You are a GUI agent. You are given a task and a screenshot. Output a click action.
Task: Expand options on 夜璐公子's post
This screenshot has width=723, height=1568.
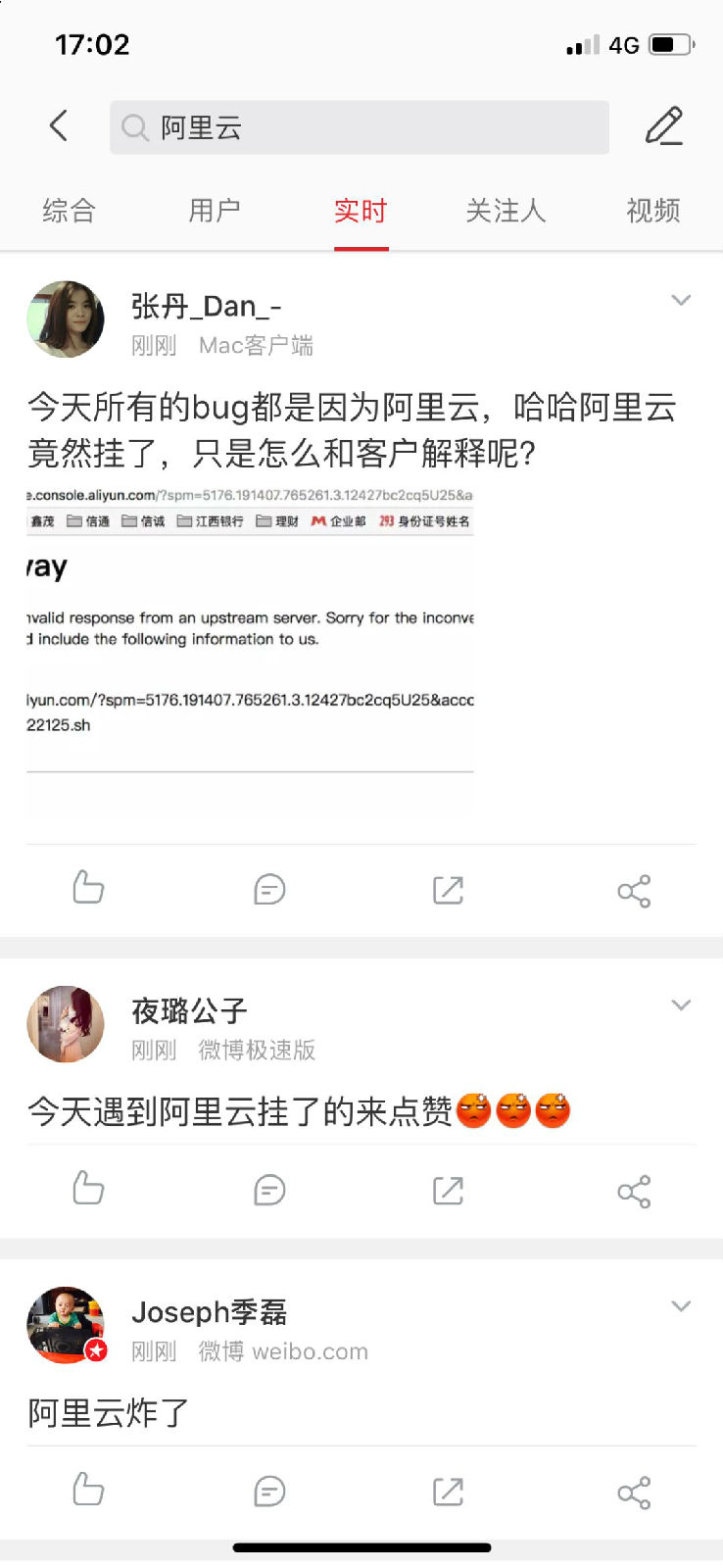pos(681,1005)
